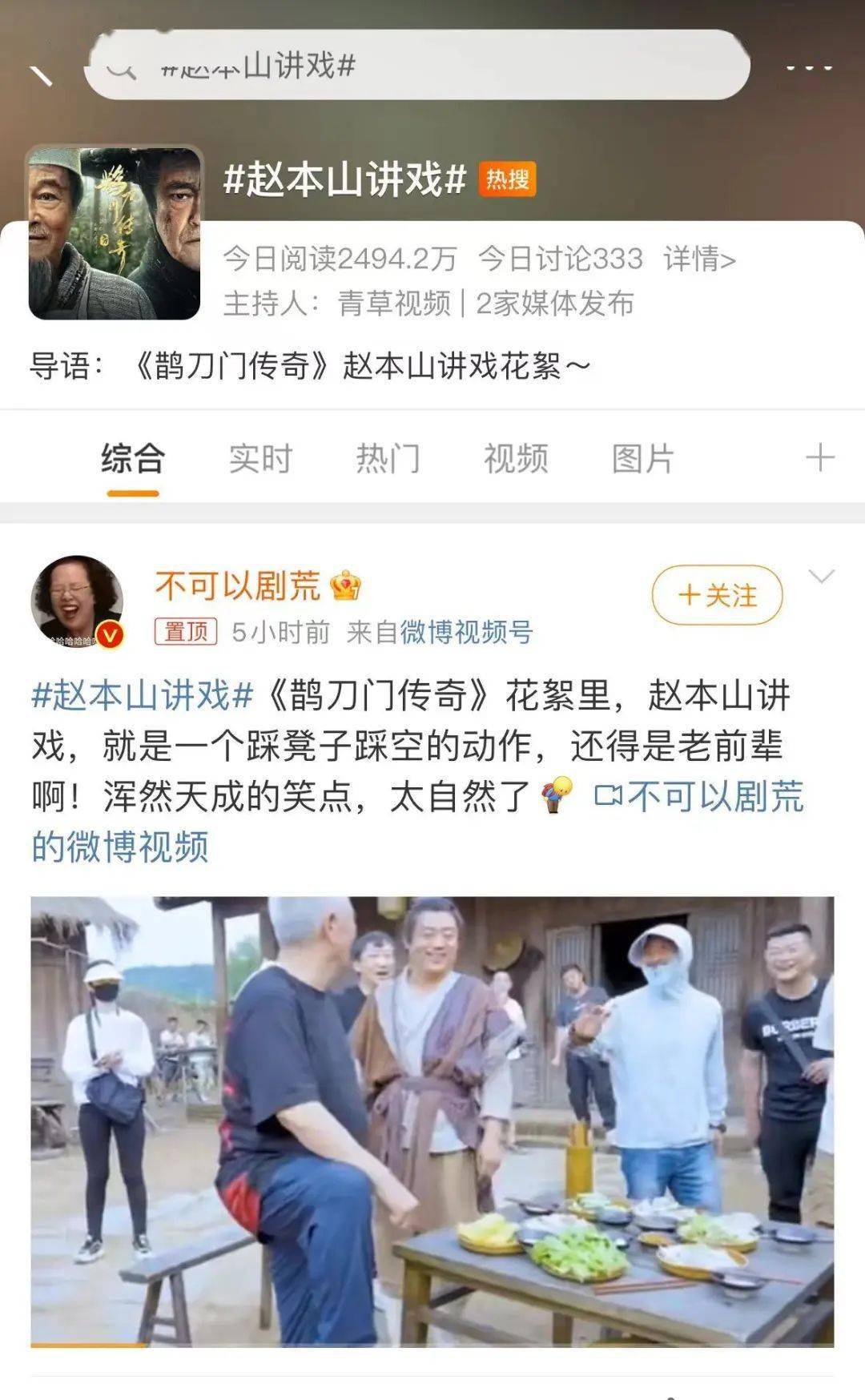Switch to the 综合 tab
865x1400 pixels.
point(133,460)
